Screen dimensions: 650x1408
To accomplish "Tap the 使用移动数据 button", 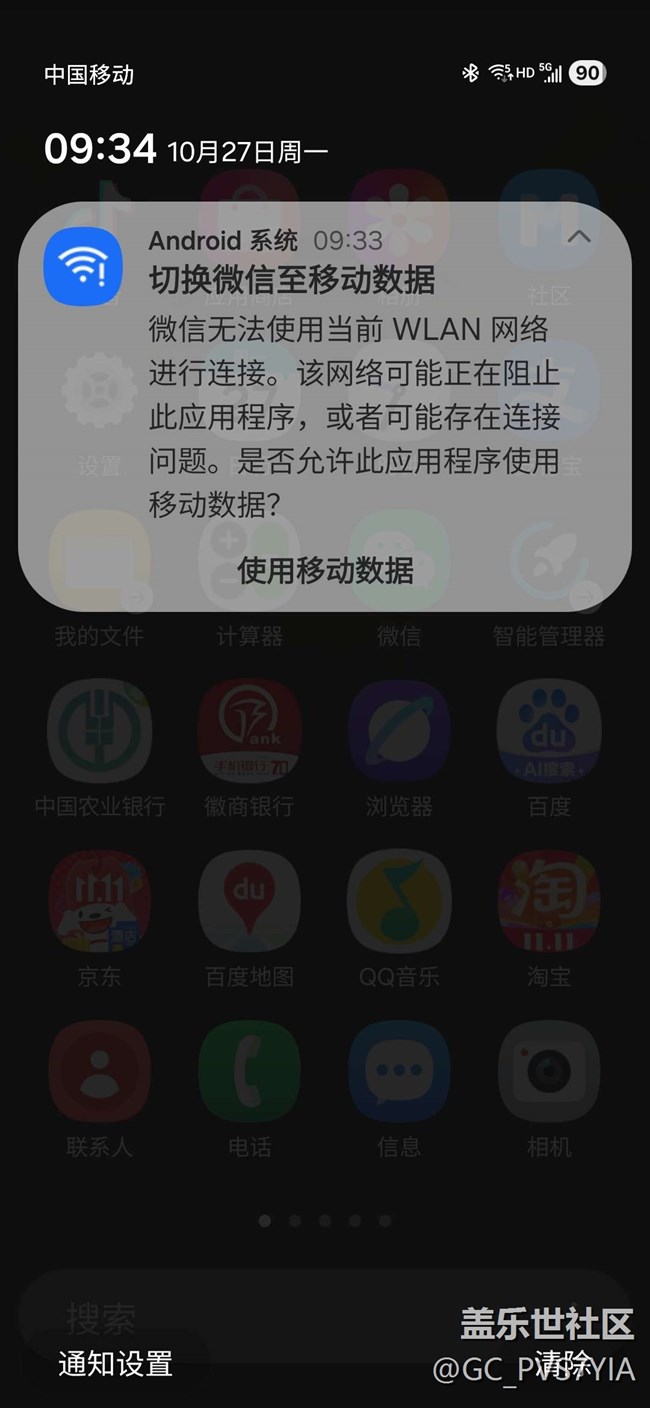I will pos(325,570).
